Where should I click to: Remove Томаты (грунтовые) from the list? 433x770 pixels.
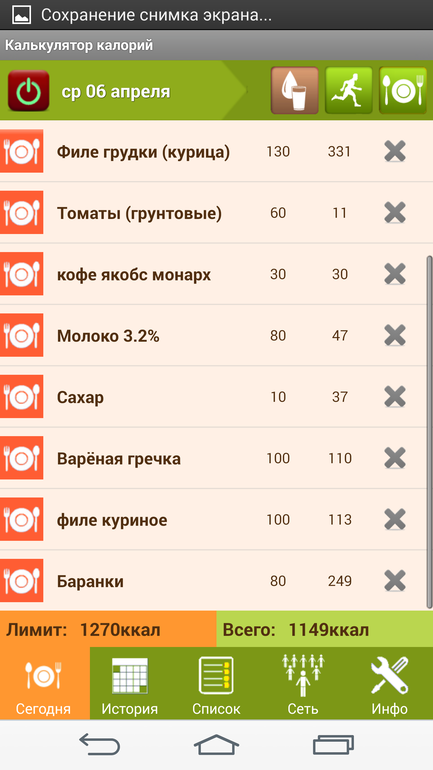point(395,213)
